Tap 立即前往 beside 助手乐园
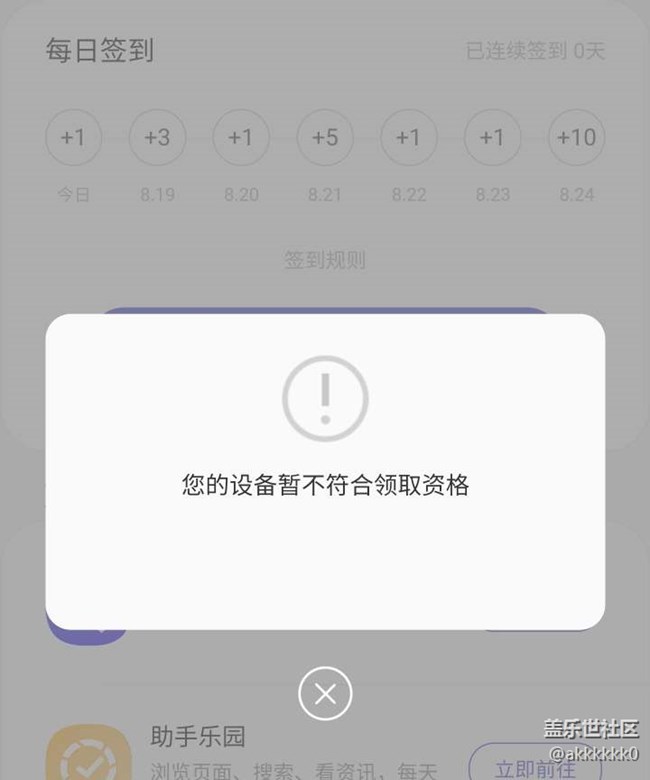This screenshot has height=780, width=650. point(535,764)
